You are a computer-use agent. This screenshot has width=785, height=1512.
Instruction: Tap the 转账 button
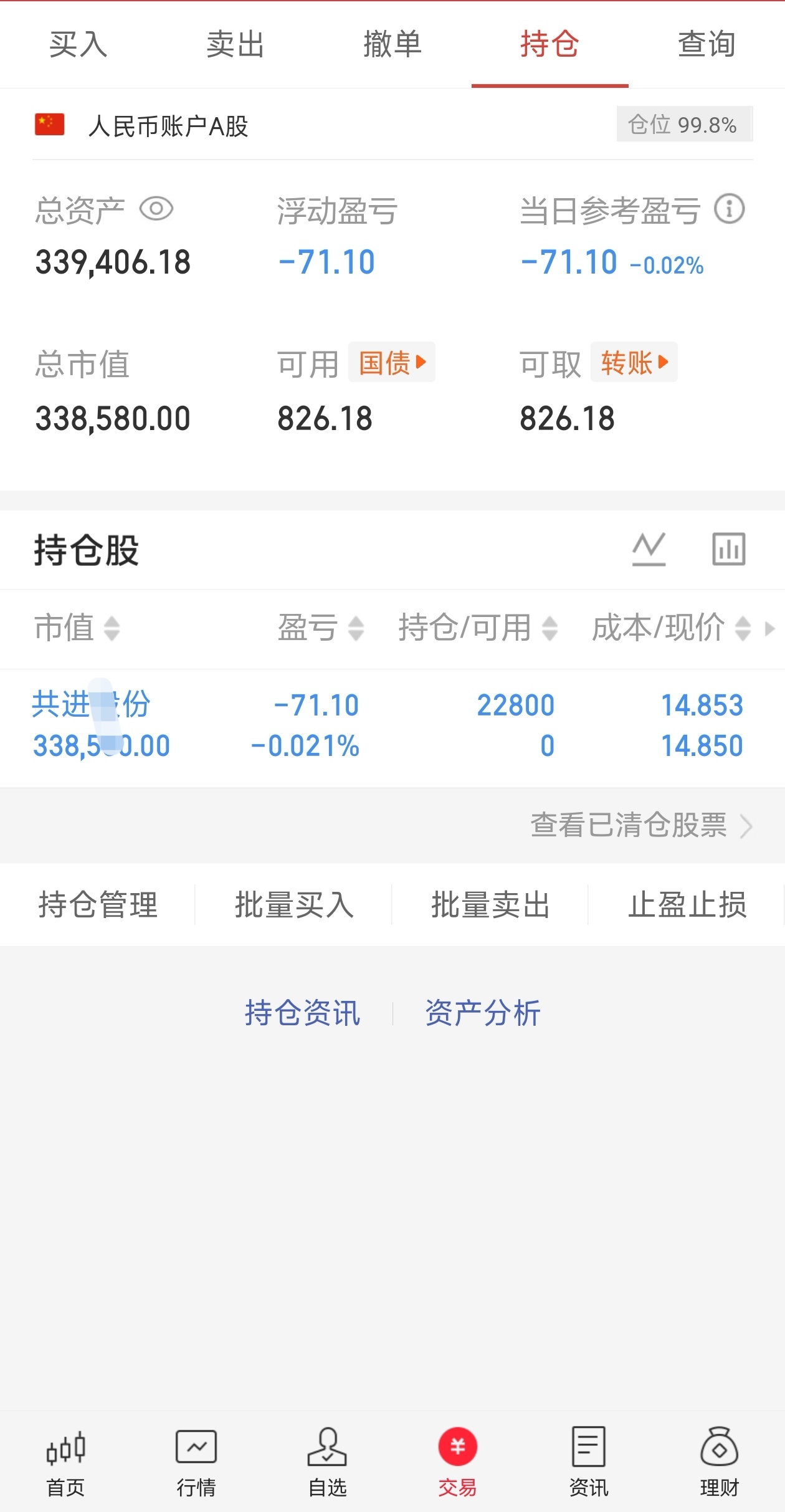coord(634,362)
